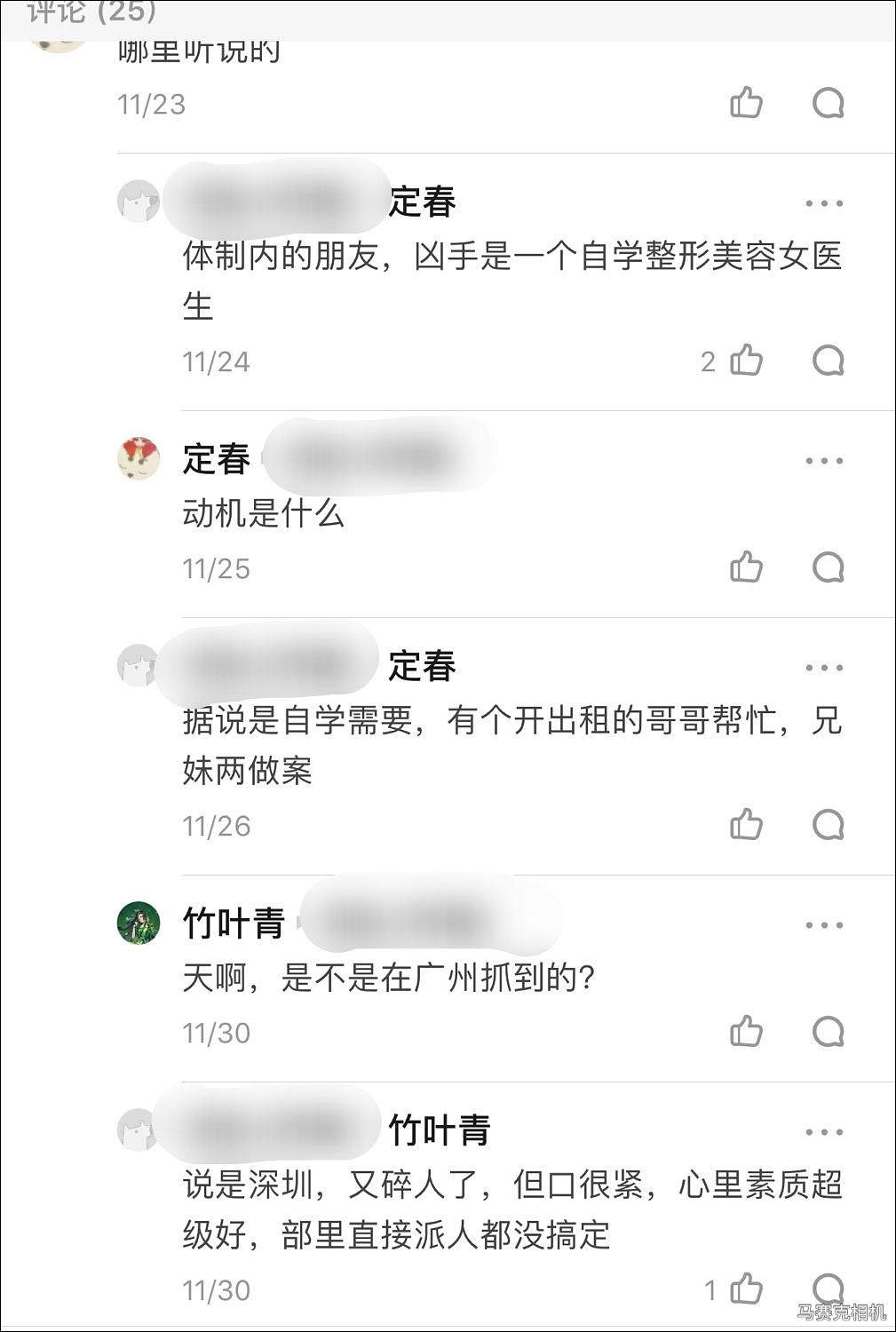The height and width of the screenshot is (1332, 896).
Task: Open reply bubble on the 11/23 comment
Action: (828, 104)
